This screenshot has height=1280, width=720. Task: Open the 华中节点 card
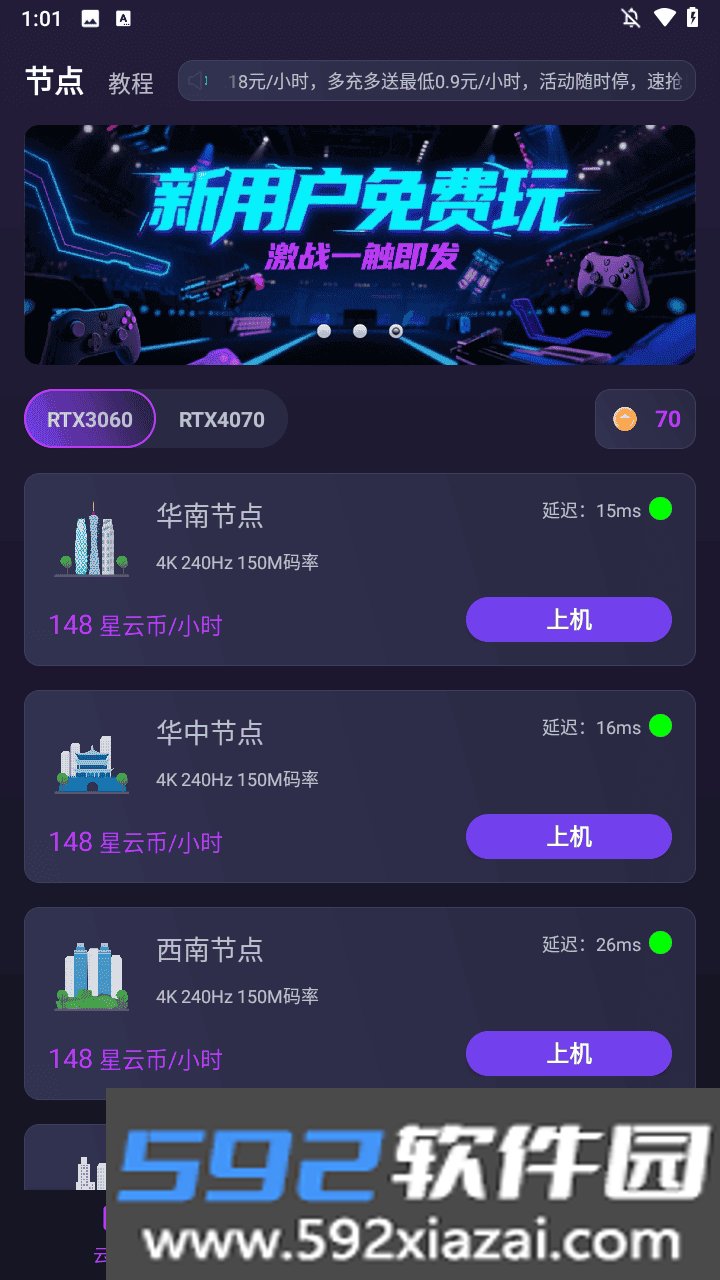[x=360, y=787]
